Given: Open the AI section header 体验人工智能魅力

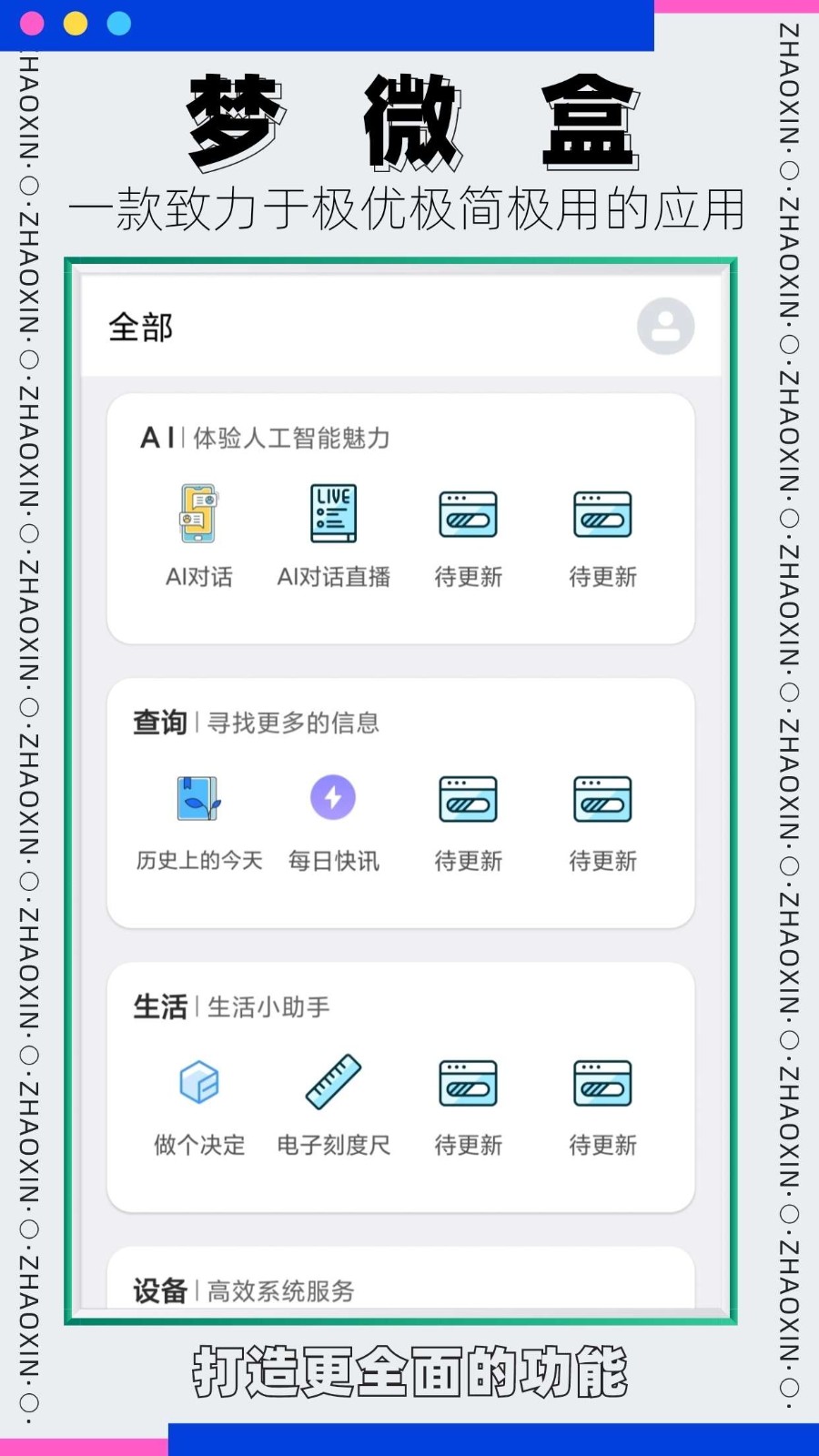Looking at the screenshot, I should [x=291, y=439].
